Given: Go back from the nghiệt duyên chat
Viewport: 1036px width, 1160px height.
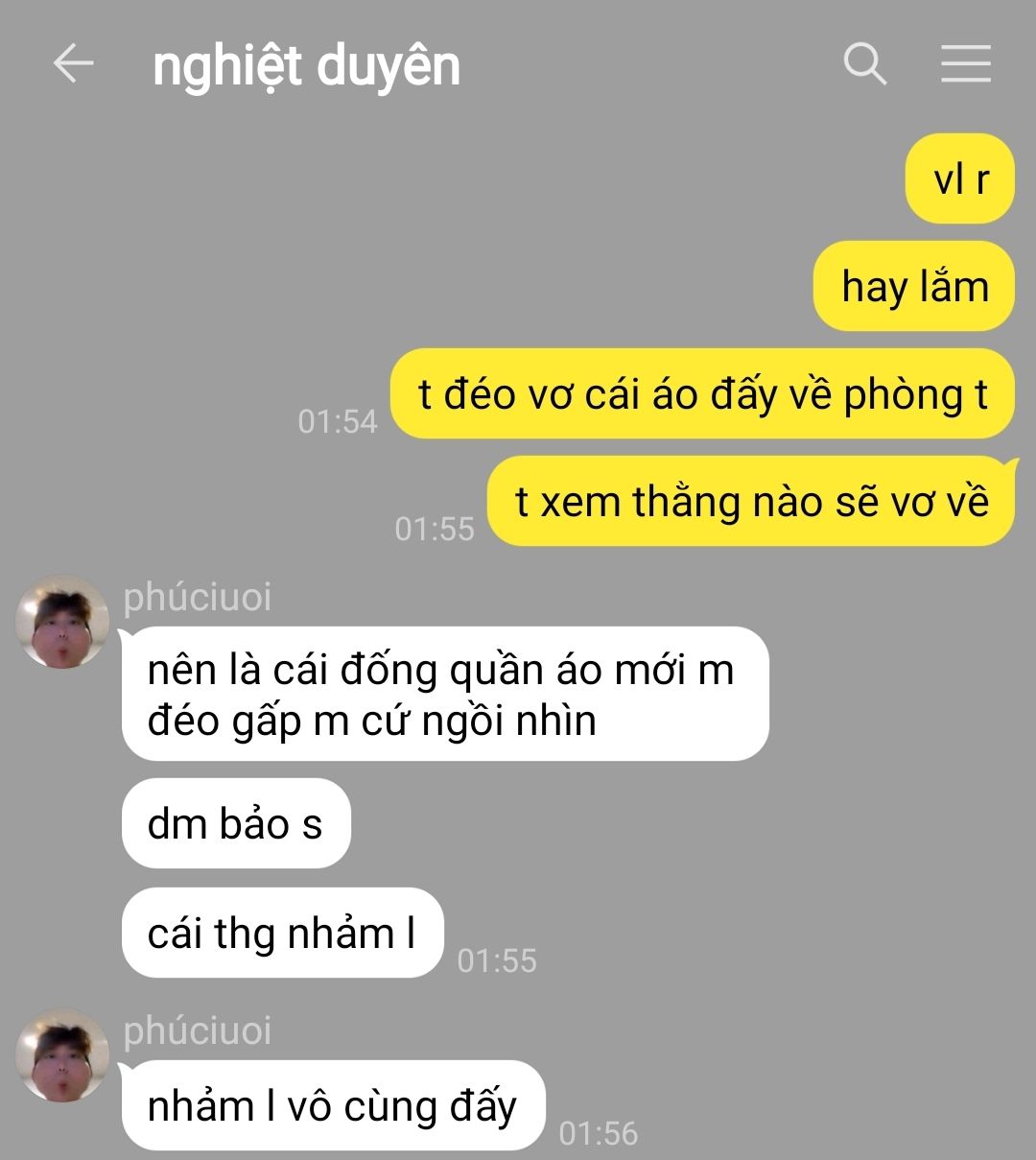Looking at the screenshot, I should pyautogui.click(x=73, y=64).
